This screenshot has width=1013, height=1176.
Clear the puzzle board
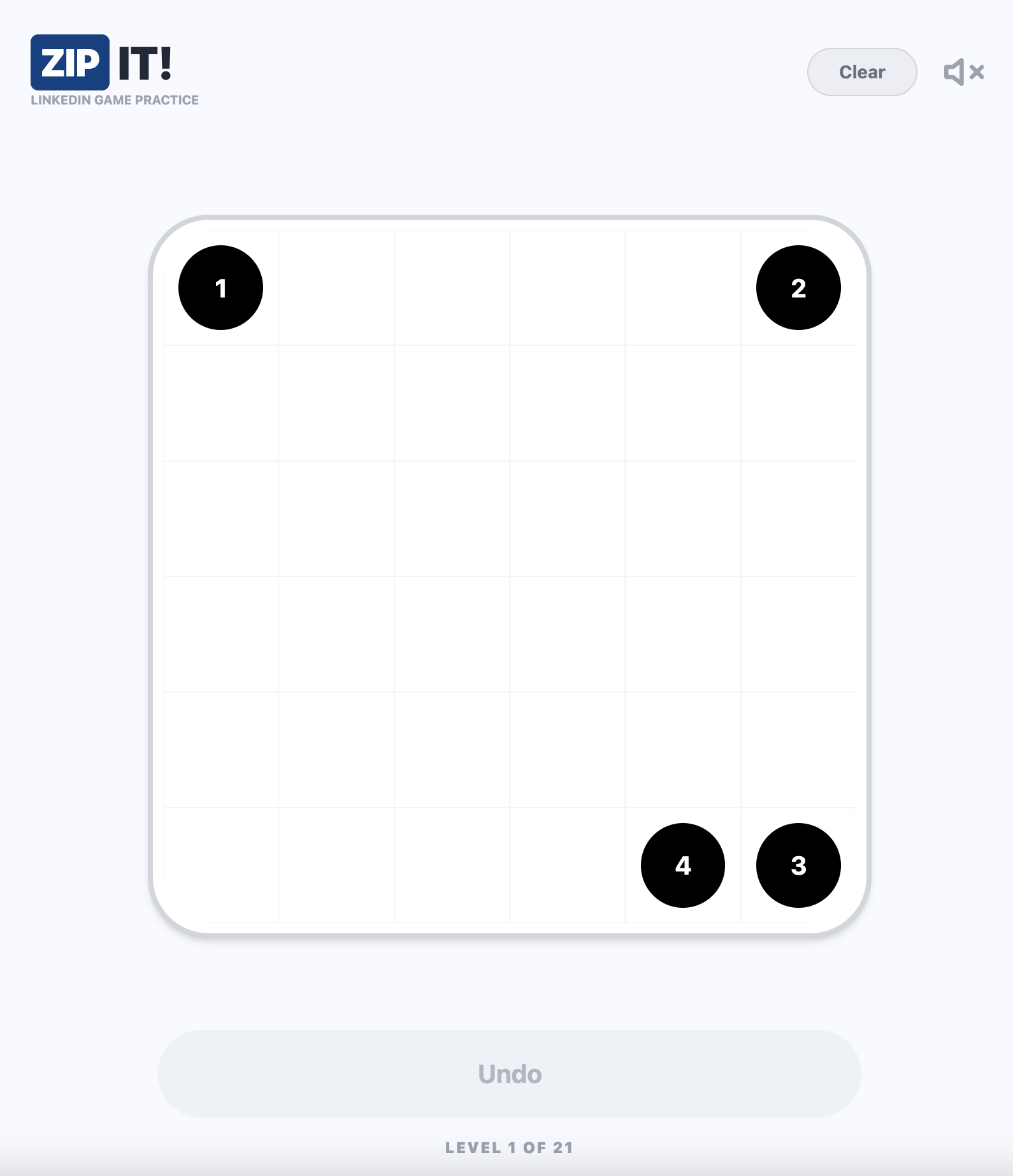pyautogui.click(x=861, y=72)
